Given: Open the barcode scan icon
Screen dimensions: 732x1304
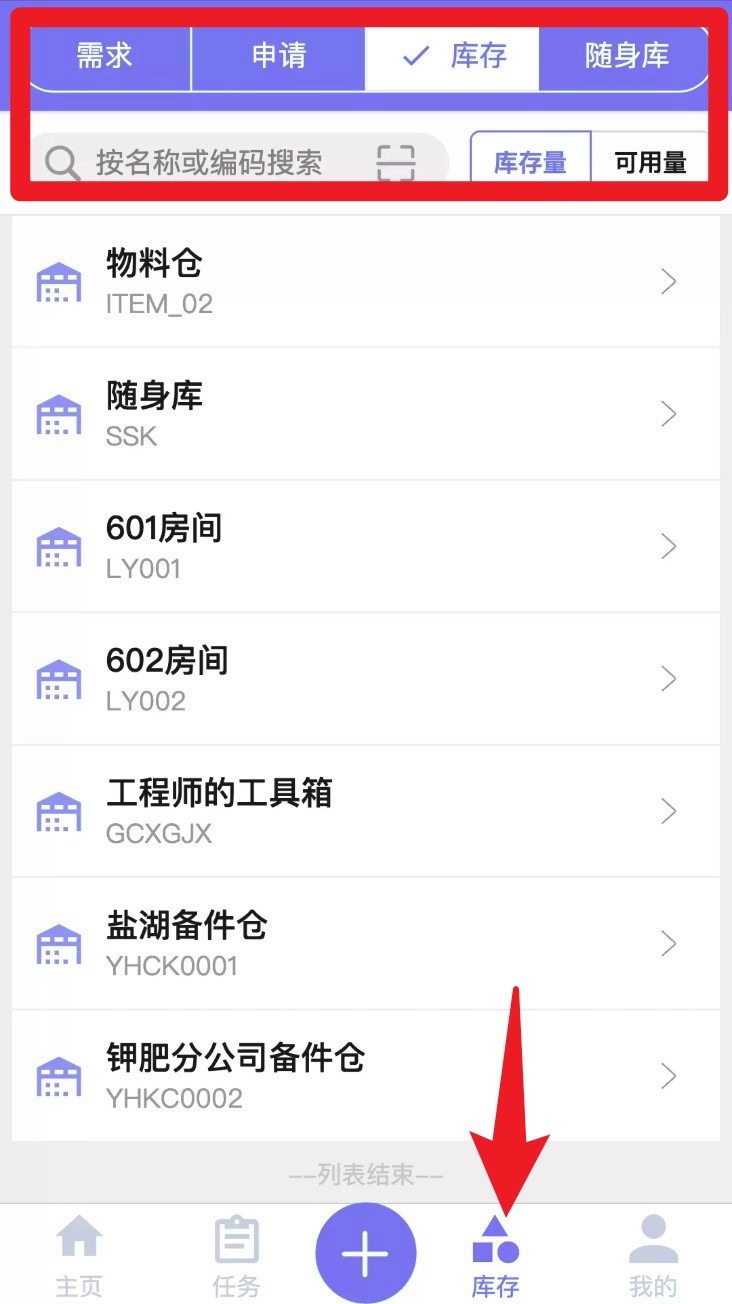Looking at the screenshot, I should [x=396, y=162].
